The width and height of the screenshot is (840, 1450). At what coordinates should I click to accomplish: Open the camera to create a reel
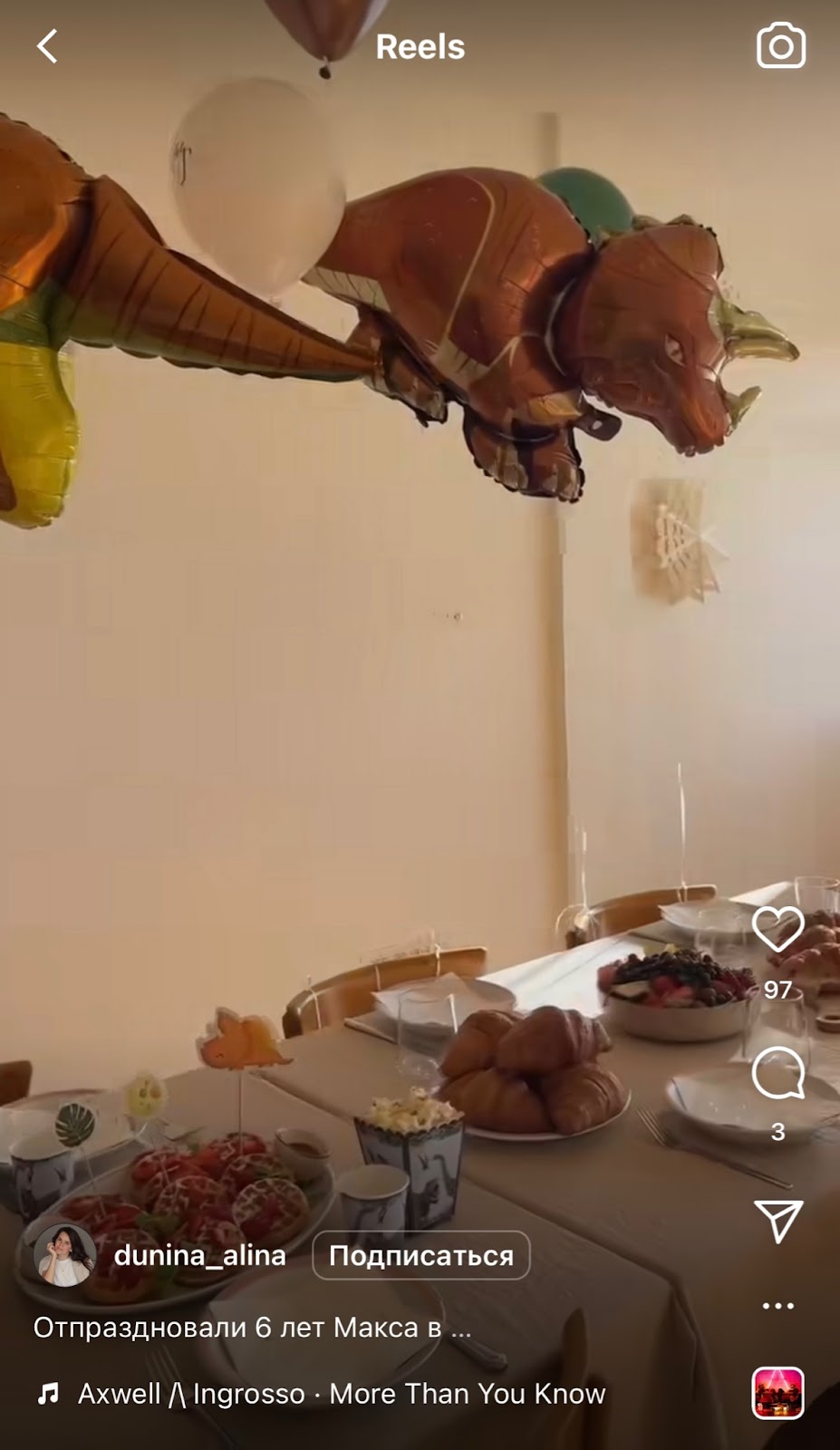coord(780,46)
